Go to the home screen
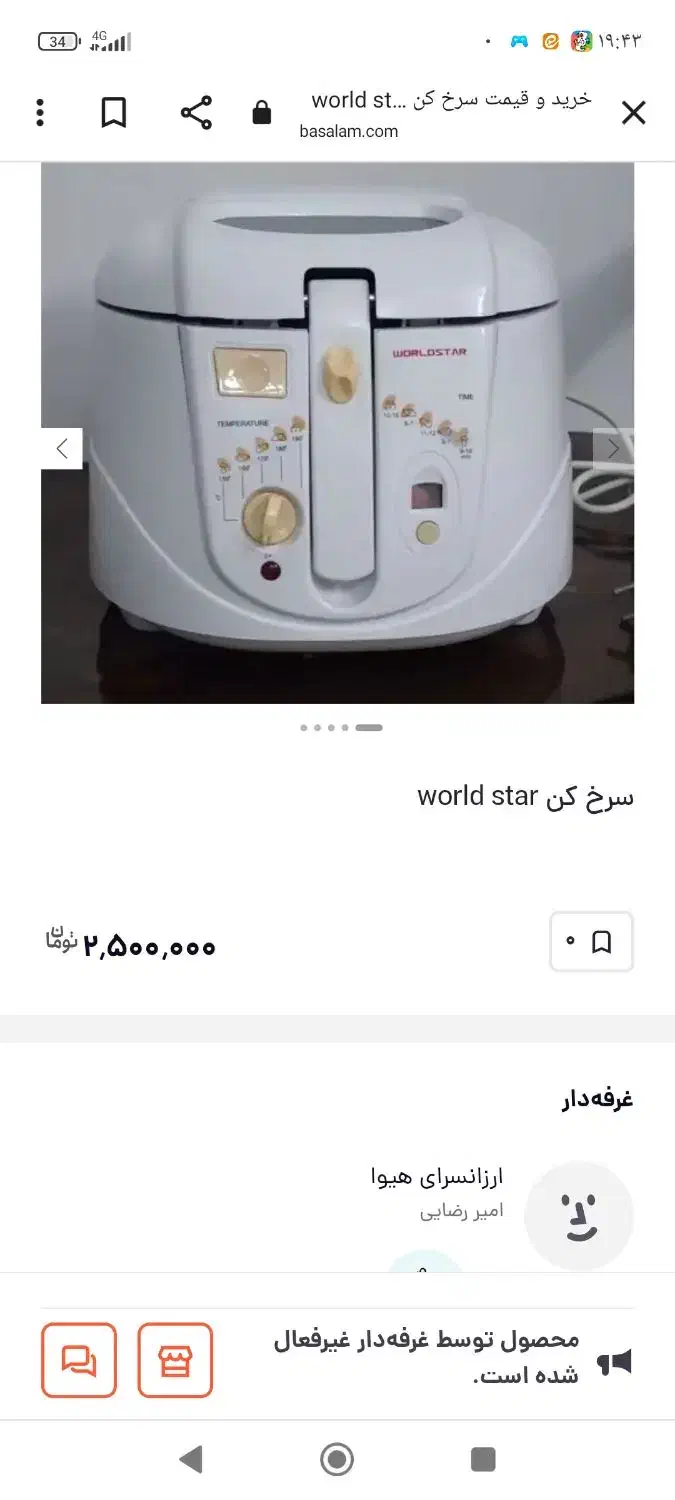Viewport: 675px width, 1500px height. (x=337, y=1460)
